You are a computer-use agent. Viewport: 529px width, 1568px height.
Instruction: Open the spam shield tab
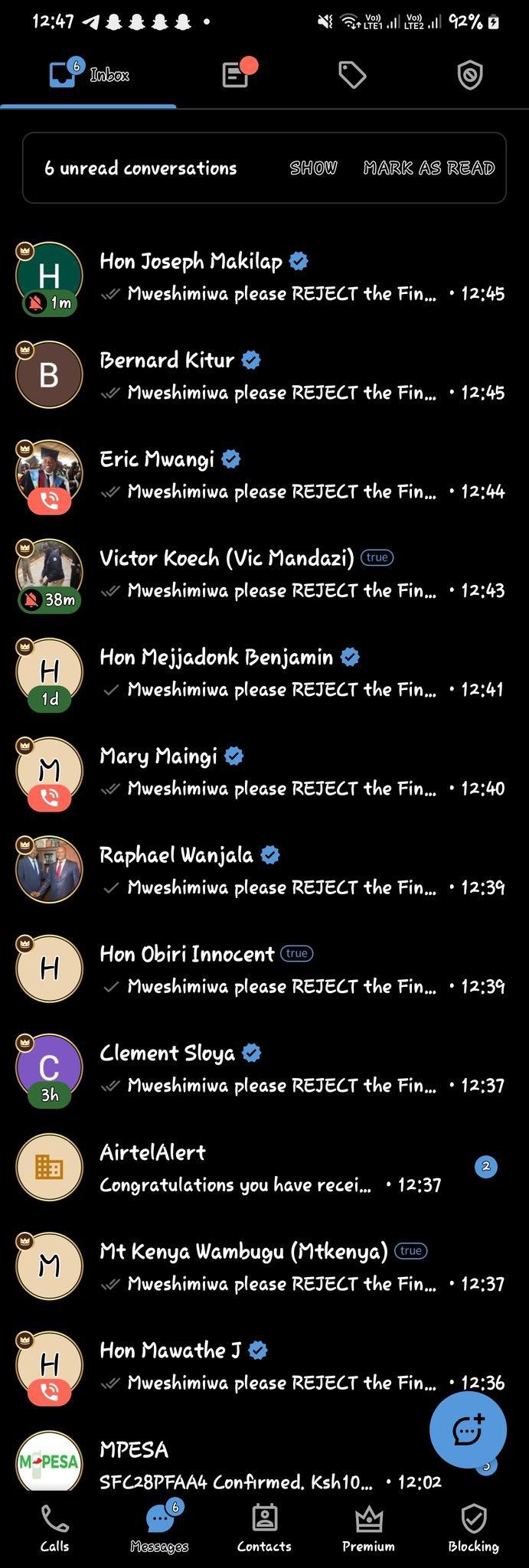[x=469, y=75]
